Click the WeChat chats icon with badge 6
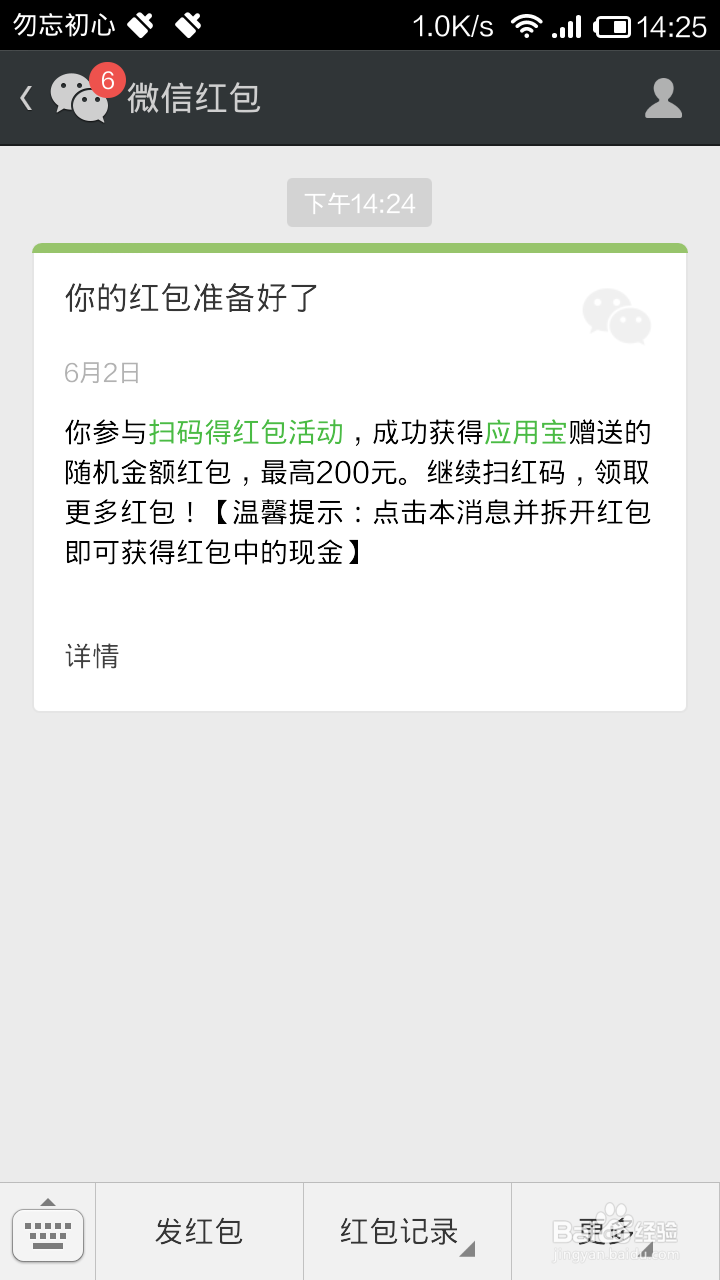 pyautogui.click(x=80, y=97)
